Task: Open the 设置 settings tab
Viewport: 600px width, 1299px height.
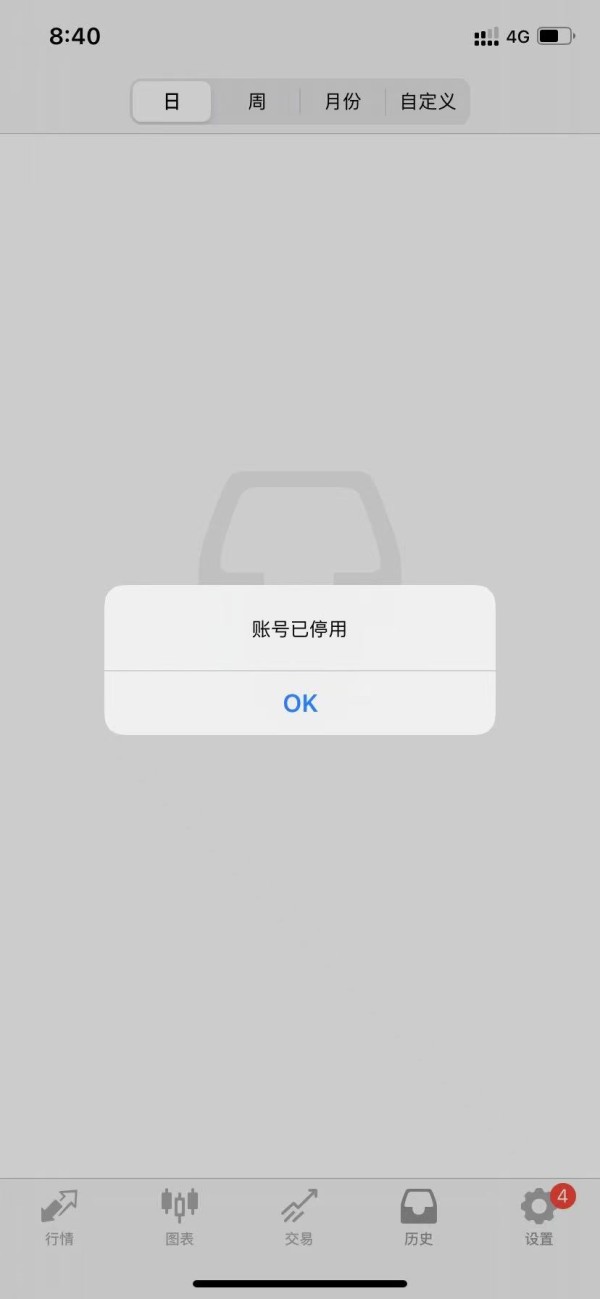Action: click(x=540, y=1216)
